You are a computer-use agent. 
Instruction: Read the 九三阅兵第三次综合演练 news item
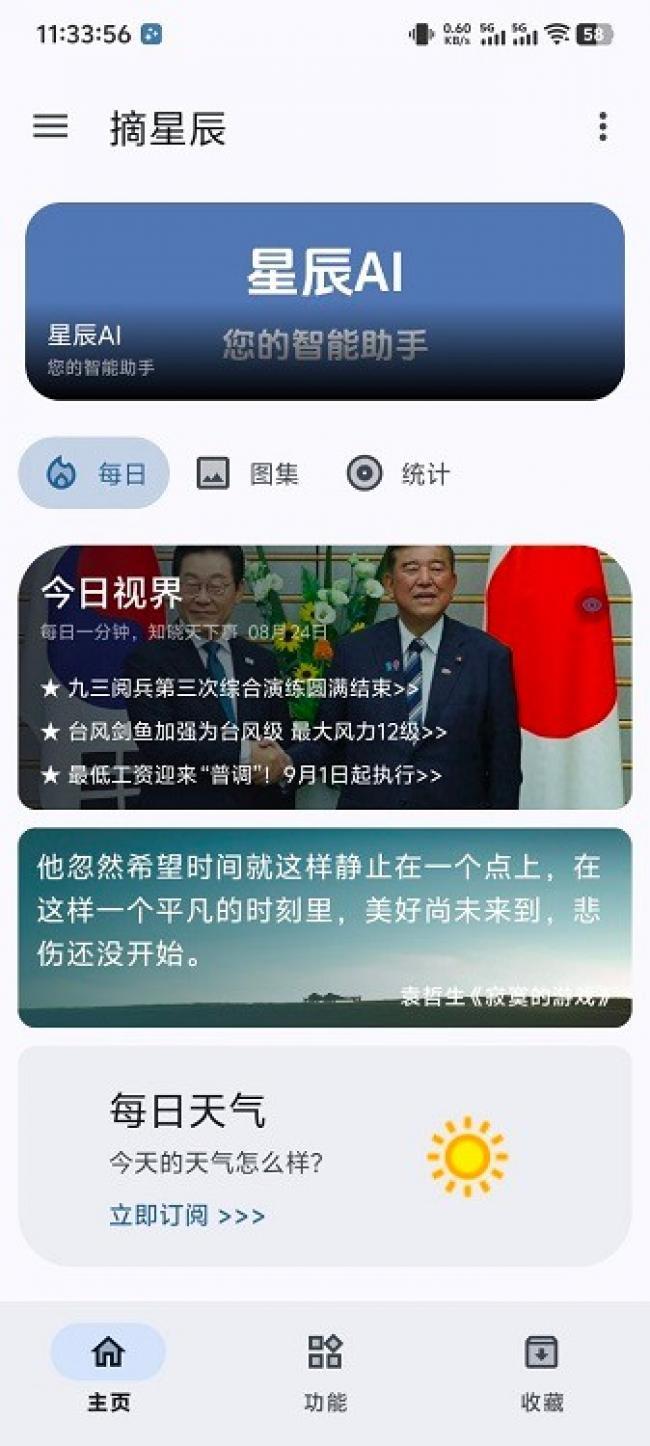[x=230, y=688]
